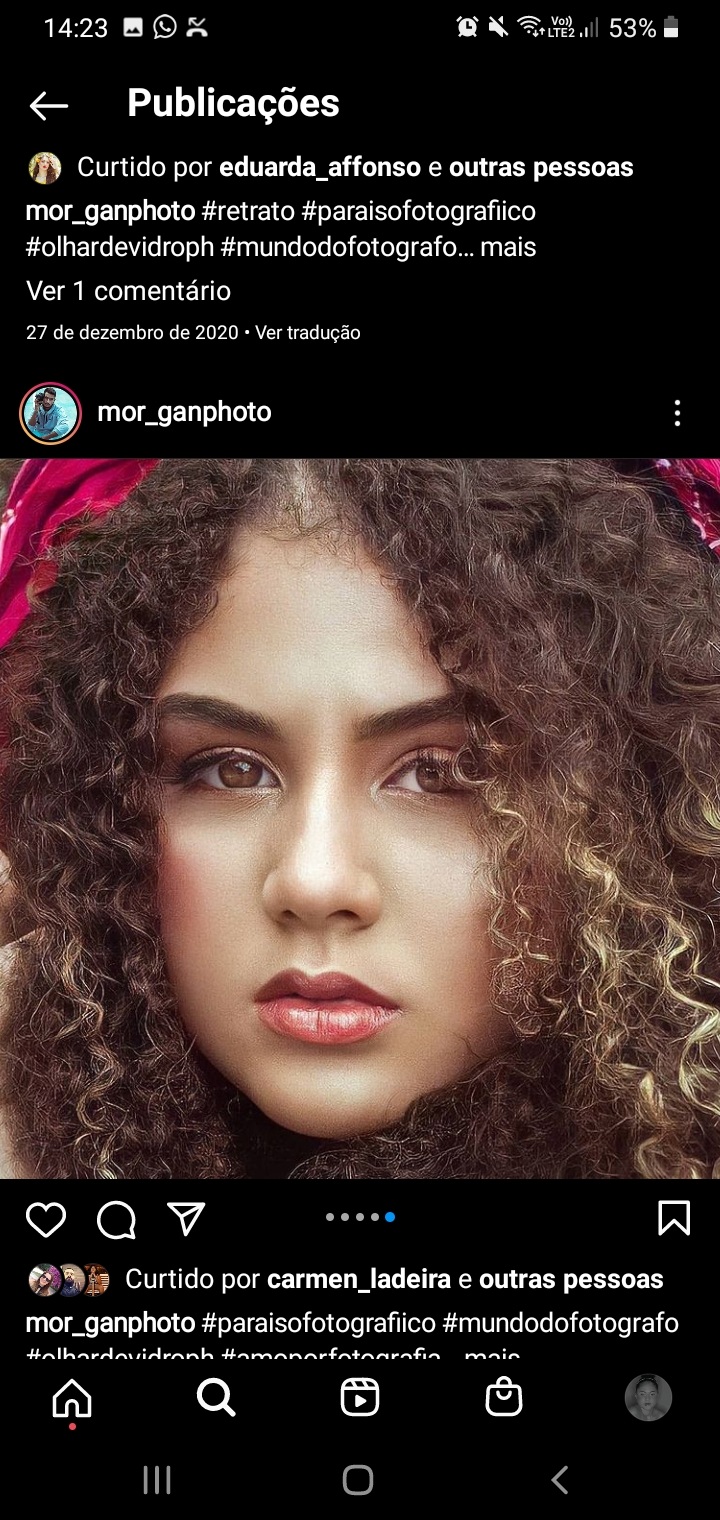Like the mor_ganphoto portrait post
The height and width of the screenshot is (1520, 720).
click(x=46, y=1219)
